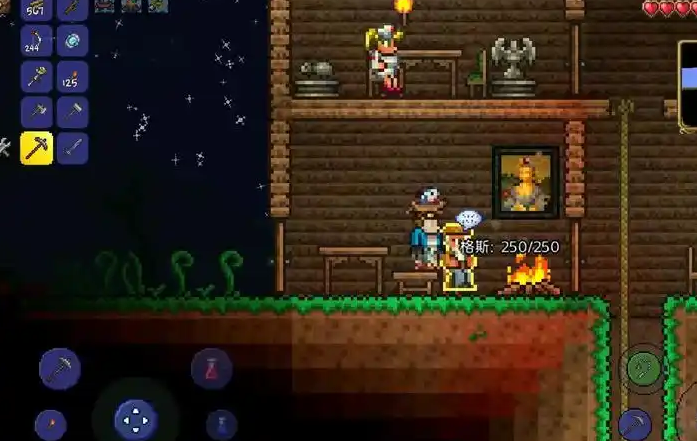Select the staff hotbar slot
Screen dimensions: 697x441
pos(37,77)
